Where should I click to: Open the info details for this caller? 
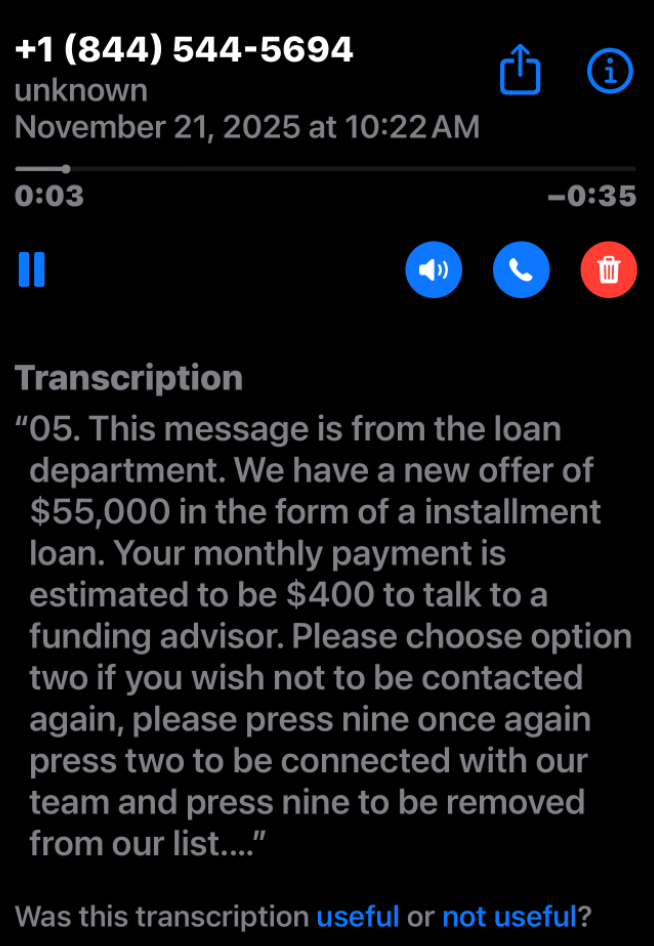pos(609,70)
